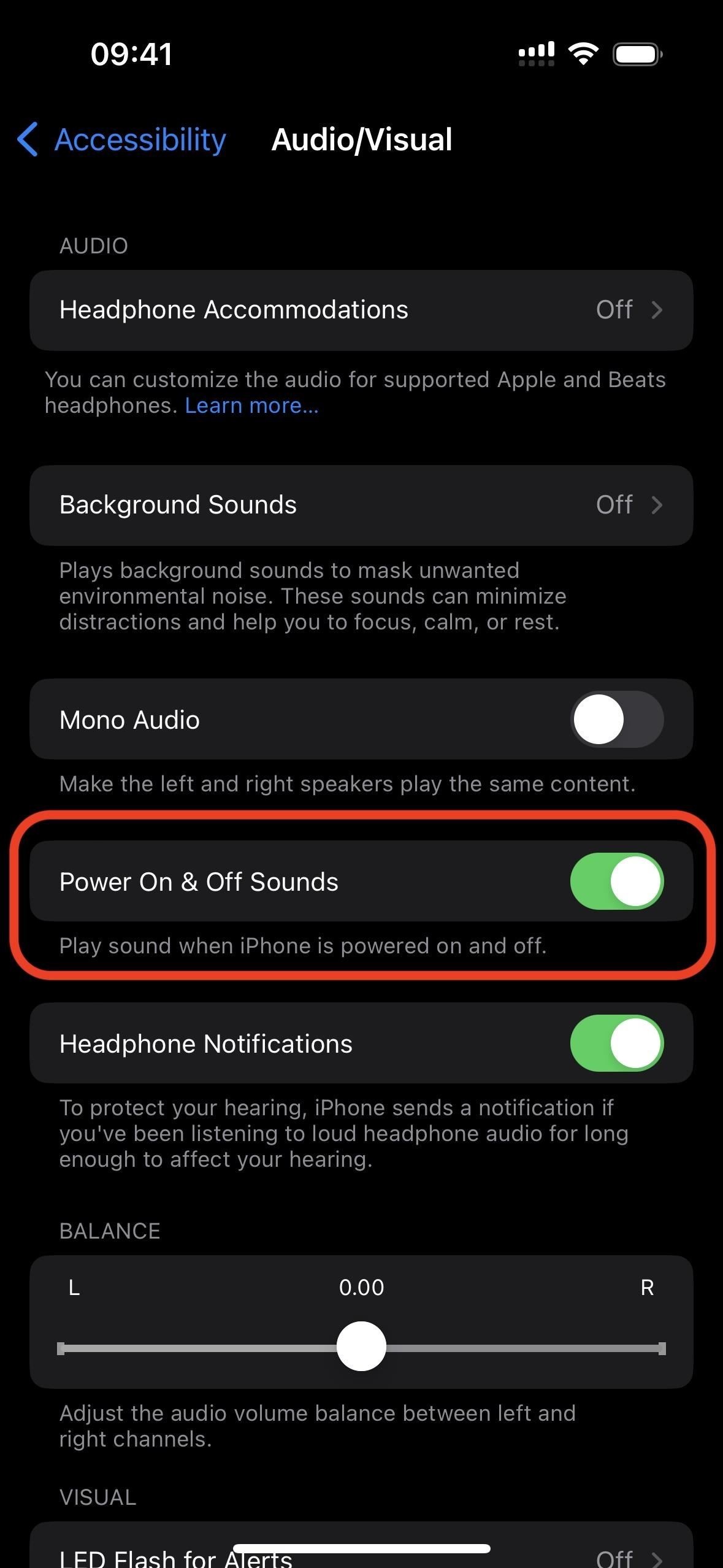Open LED Flash for Alerts
This screenshot has height=1568, width=723.
click(361, 1556)
